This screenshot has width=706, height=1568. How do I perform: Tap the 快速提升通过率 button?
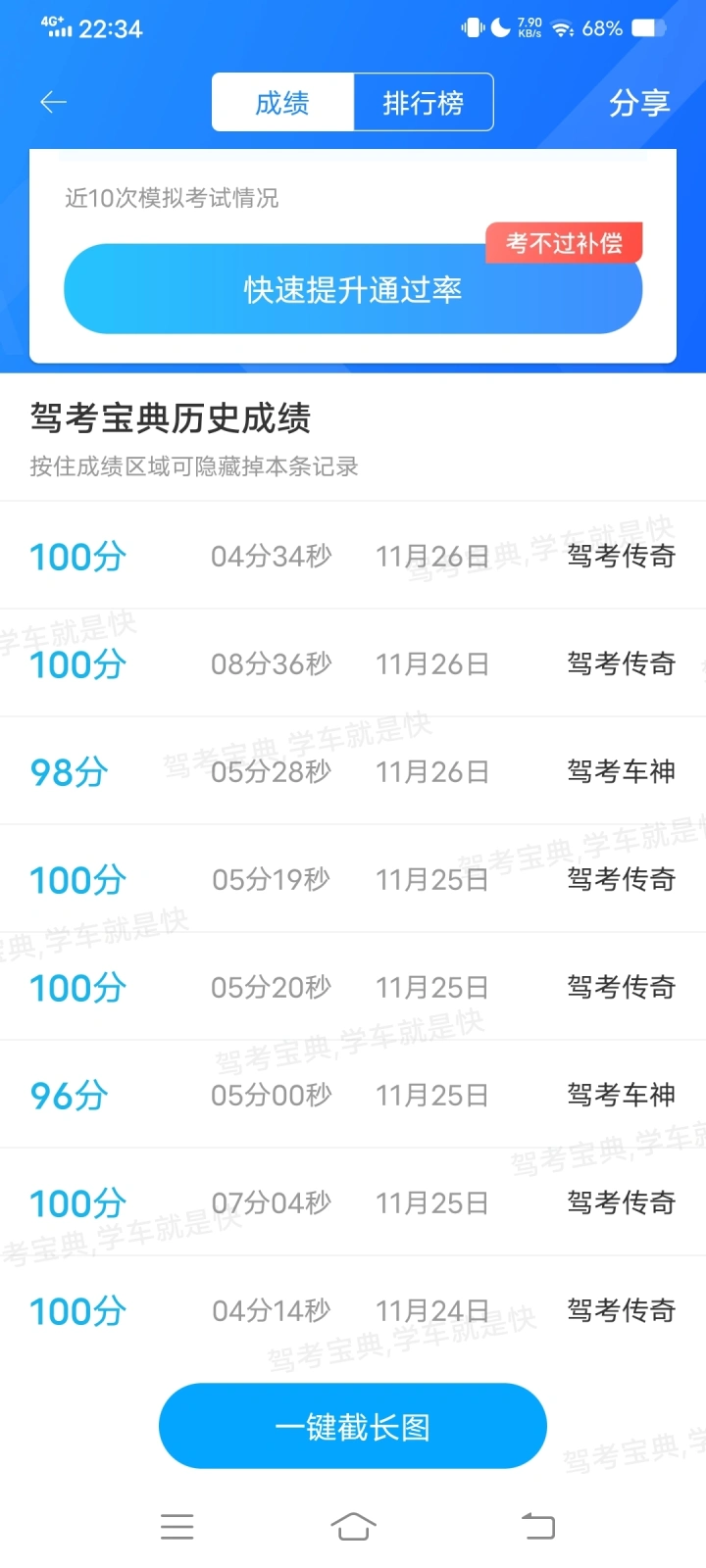click(x=353, y=289)
